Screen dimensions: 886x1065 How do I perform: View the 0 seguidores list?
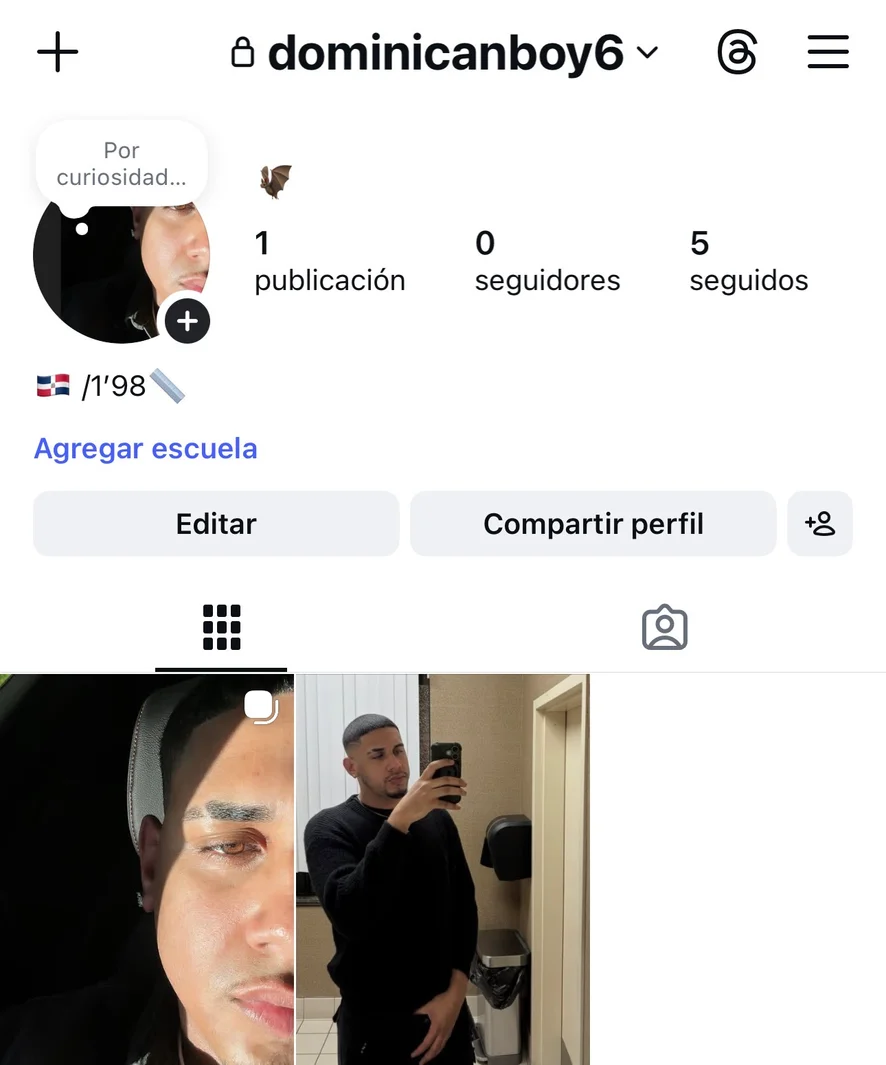[547, 261]
